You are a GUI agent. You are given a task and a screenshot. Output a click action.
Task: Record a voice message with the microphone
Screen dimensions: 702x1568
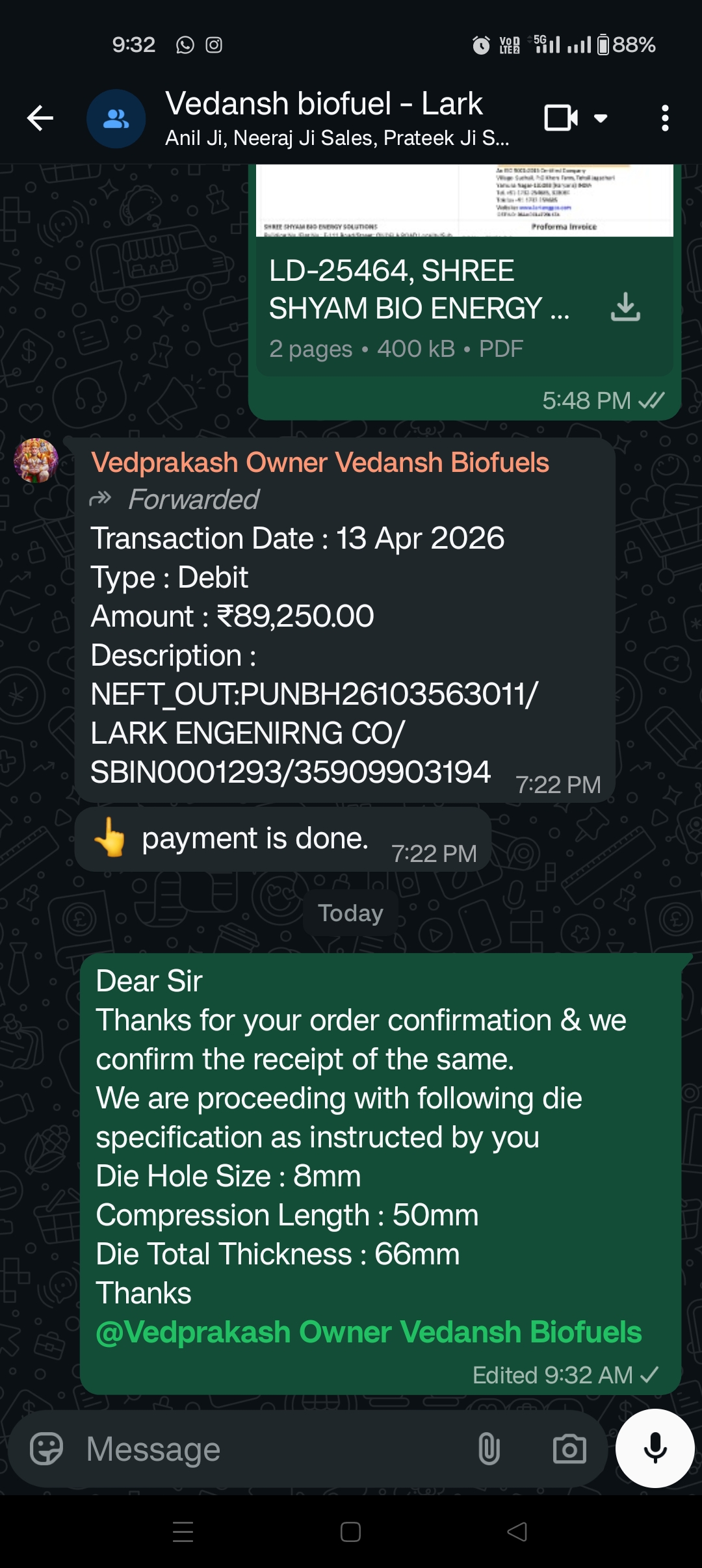coord(655,1448)
